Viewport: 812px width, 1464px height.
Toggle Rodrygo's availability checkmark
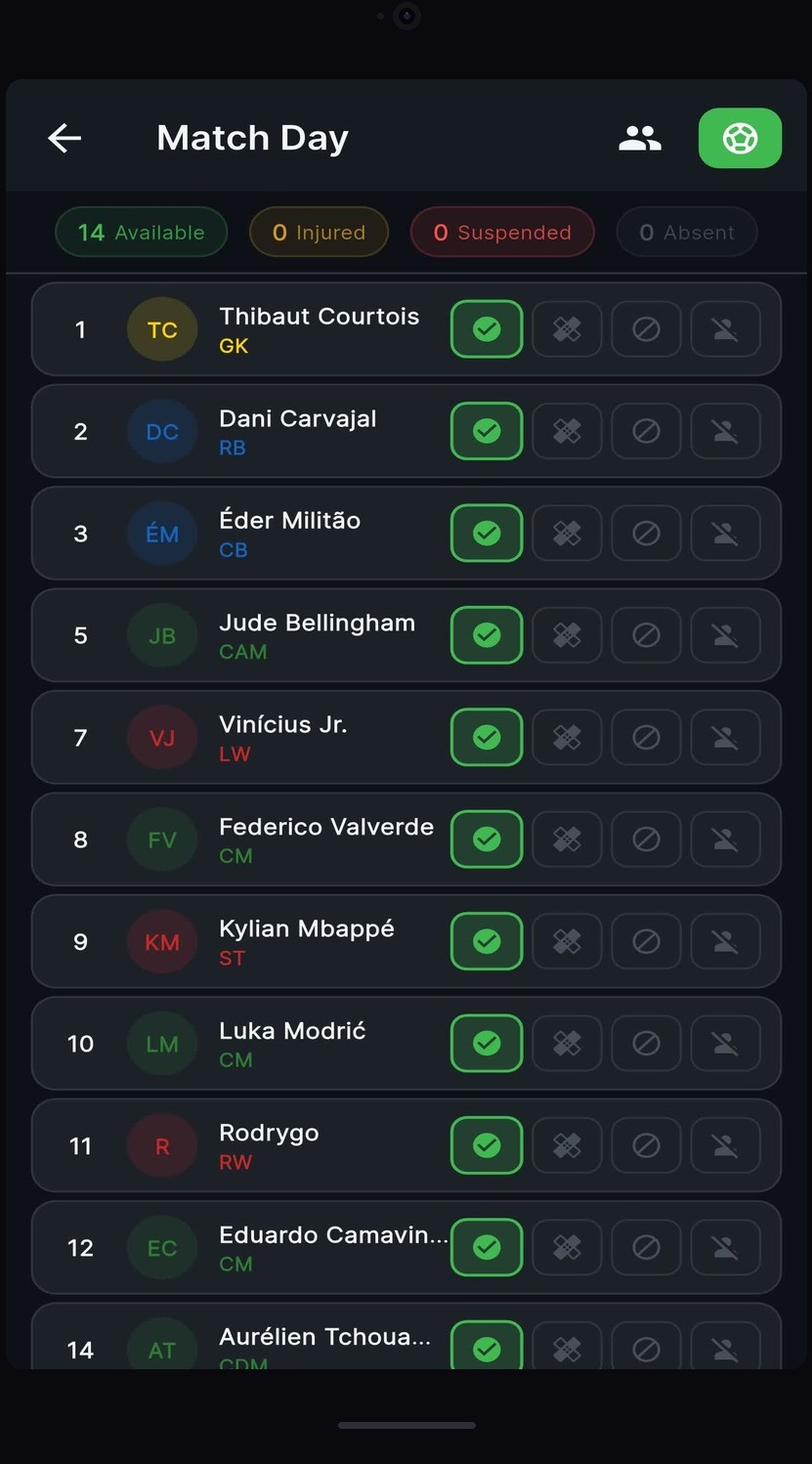coord(486,1144)
